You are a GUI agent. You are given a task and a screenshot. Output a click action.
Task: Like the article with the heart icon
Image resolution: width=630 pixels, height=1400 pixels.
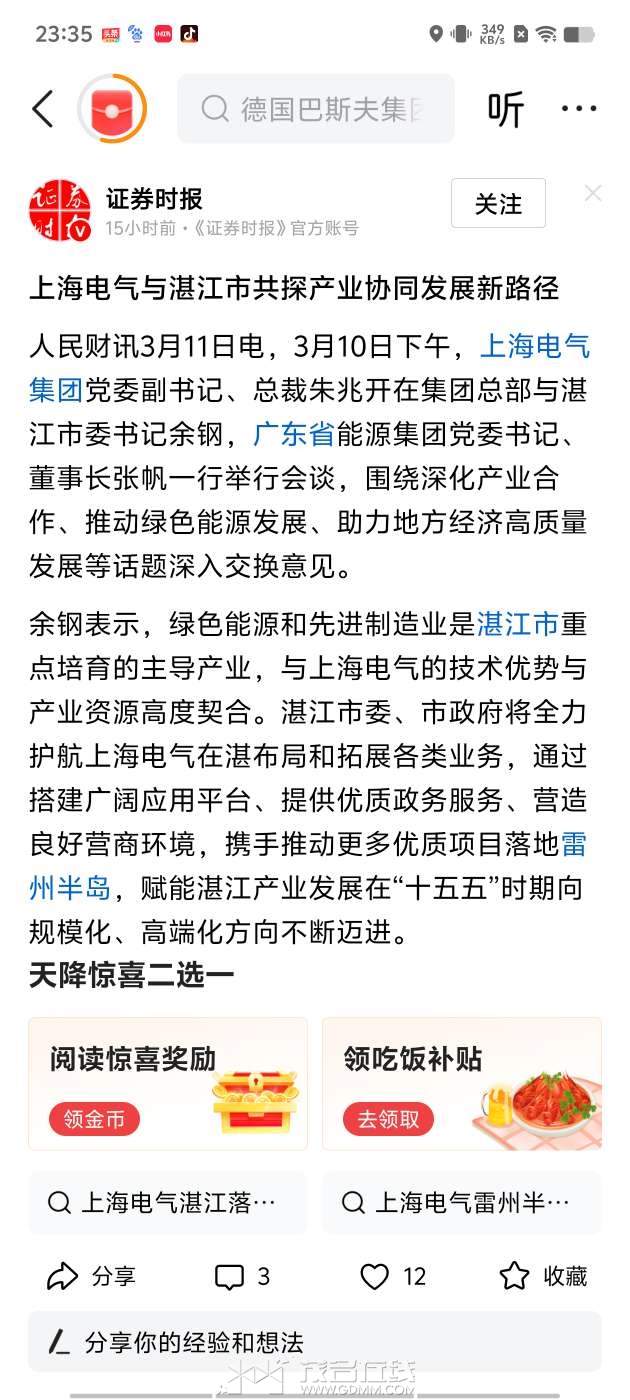392,1276
